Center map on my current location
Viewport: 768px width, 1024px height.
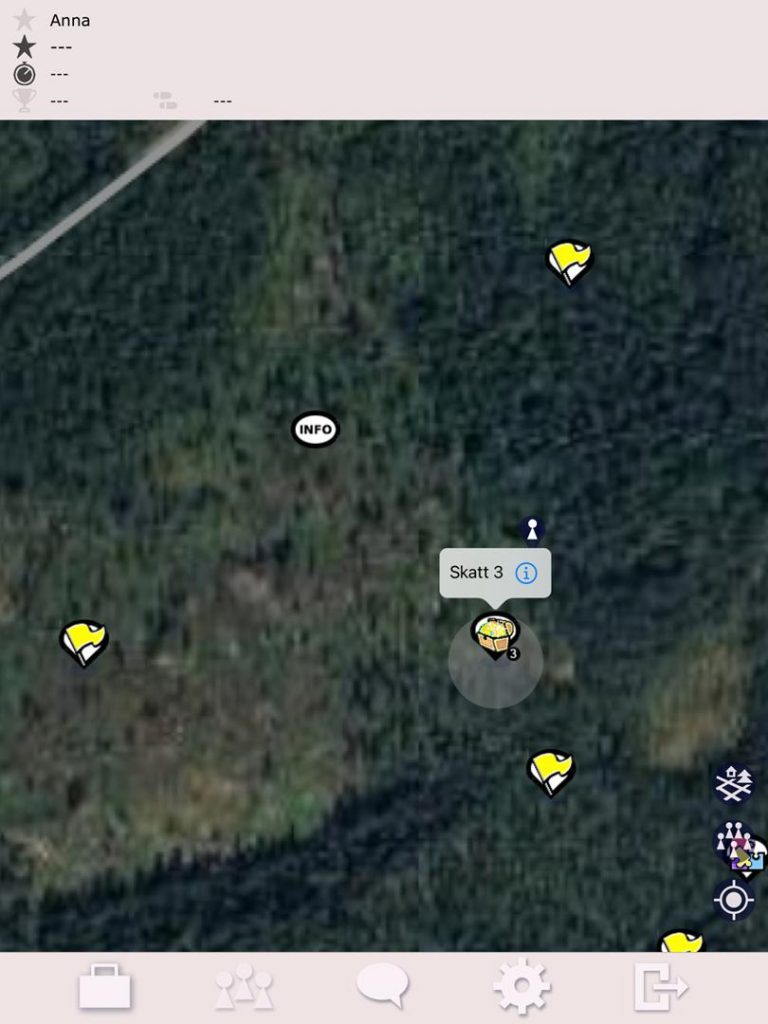[733, 900]
